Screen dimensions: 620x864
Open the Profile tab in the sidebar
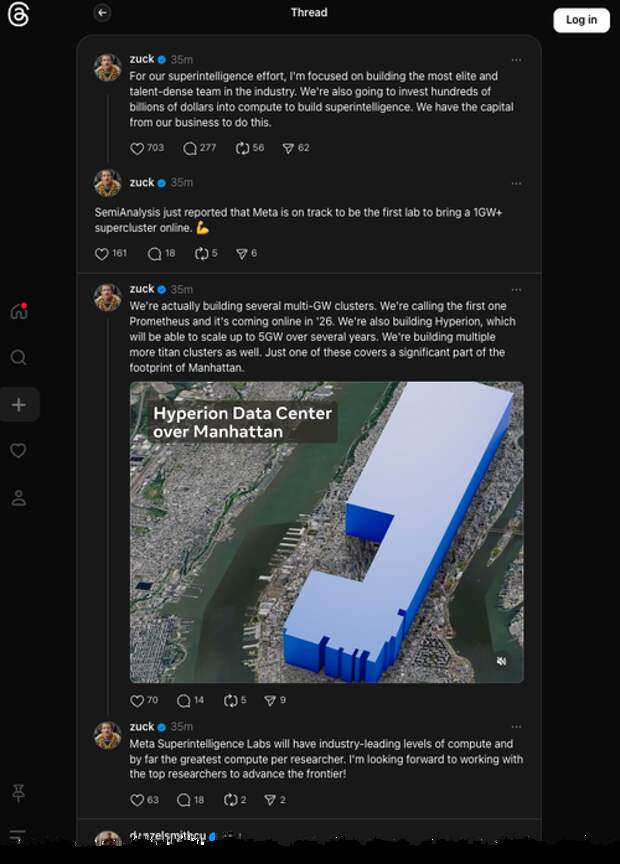(18, 497)
